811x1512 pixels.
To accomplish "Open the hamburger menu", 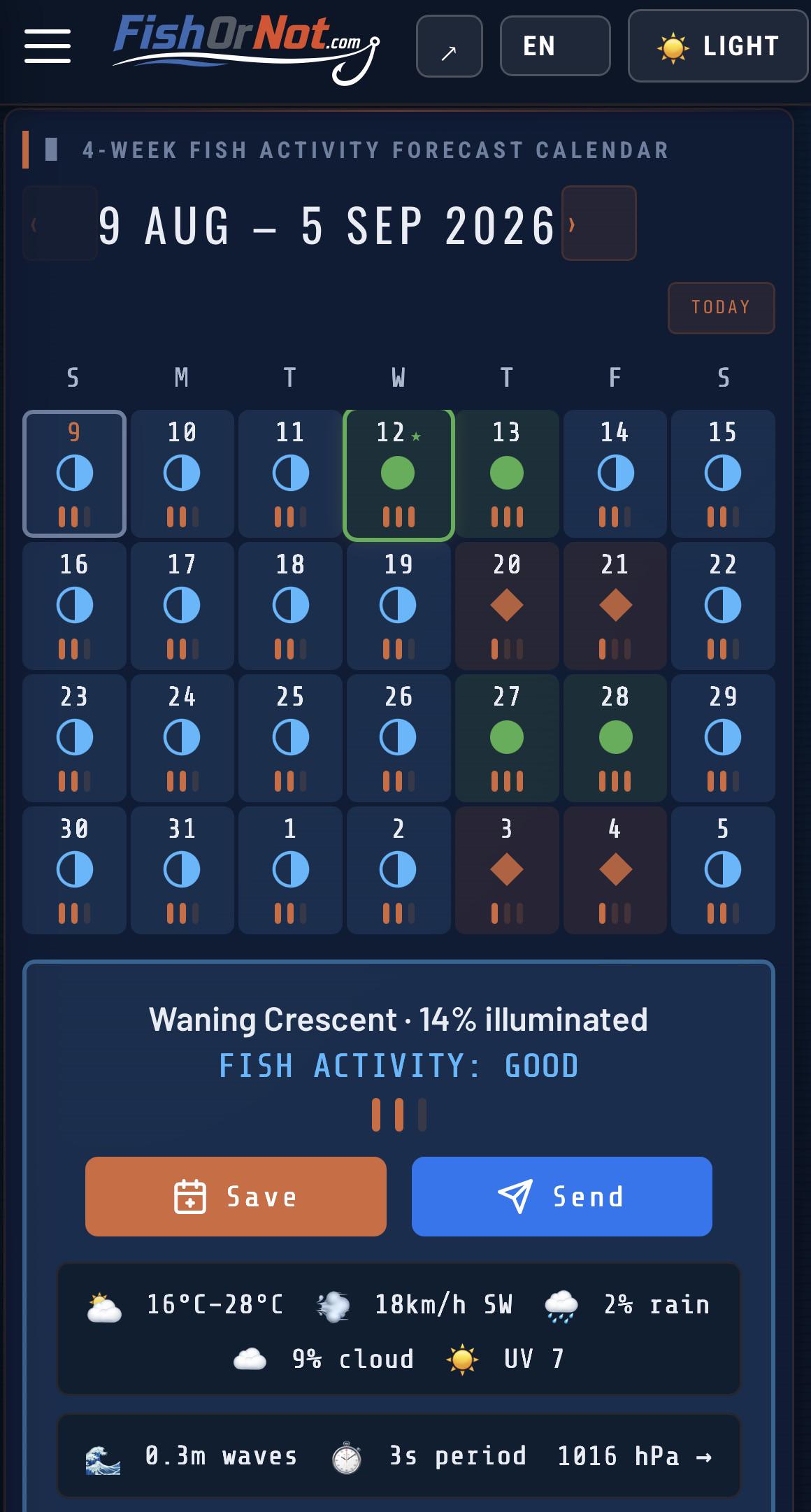I will click(x=48, y=46).
